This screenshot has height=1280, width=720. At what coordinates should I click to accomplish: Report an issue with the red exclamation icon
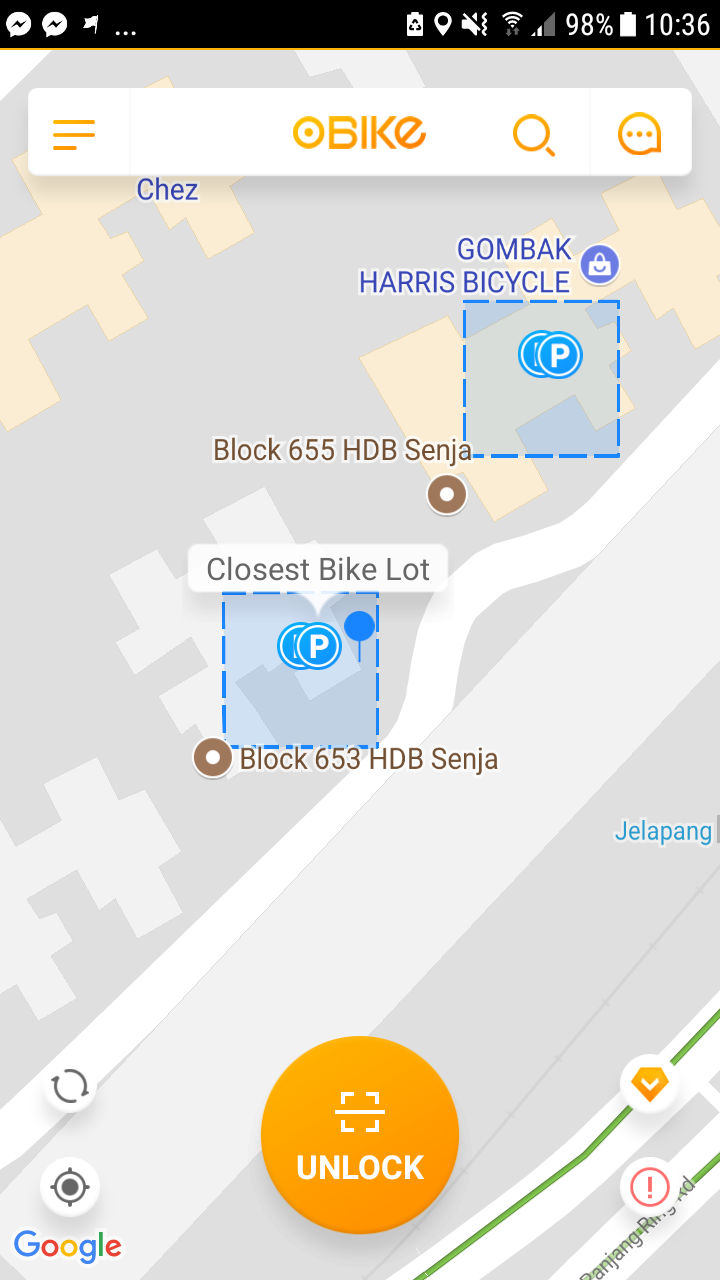point(650,1188)
